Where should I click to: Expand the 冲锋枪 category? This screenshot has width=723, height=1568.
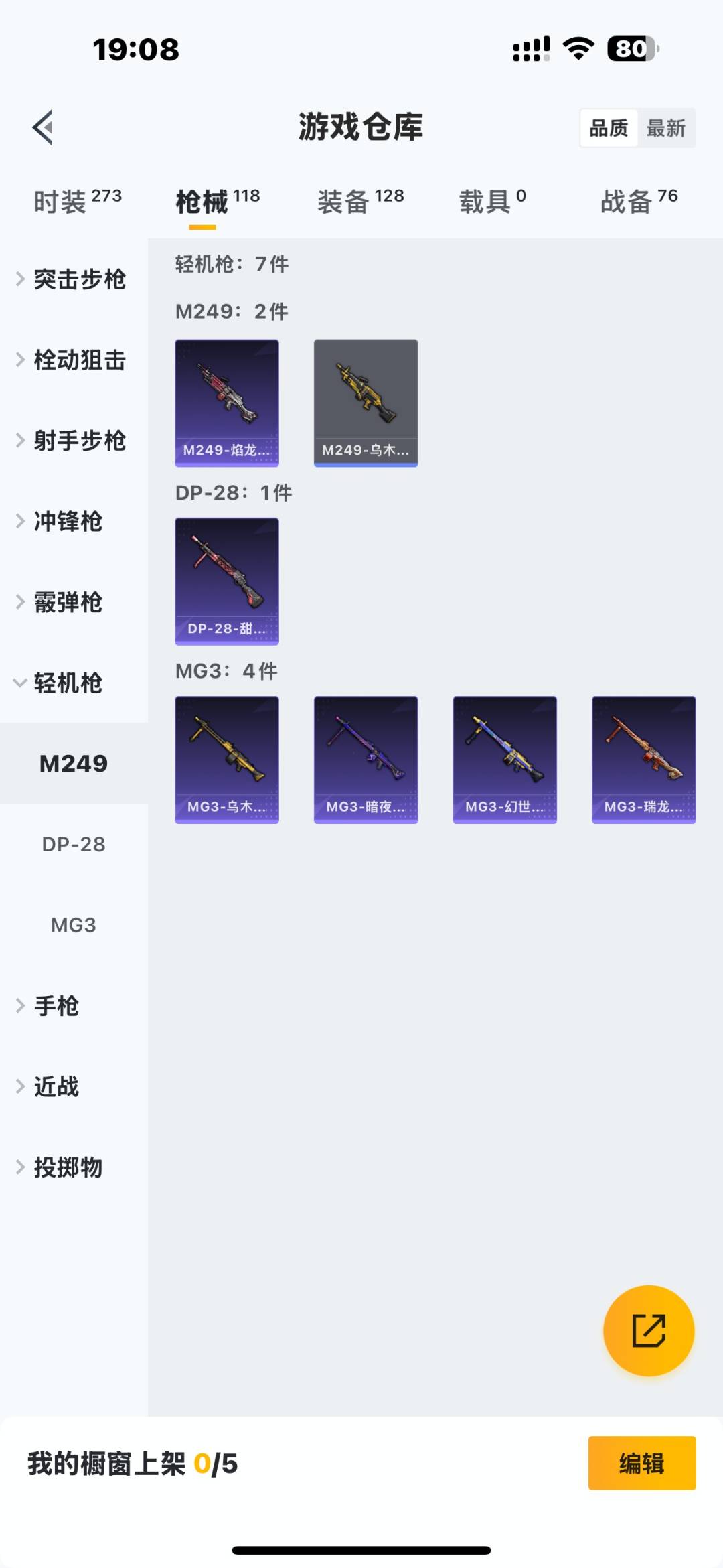[67, 522]
